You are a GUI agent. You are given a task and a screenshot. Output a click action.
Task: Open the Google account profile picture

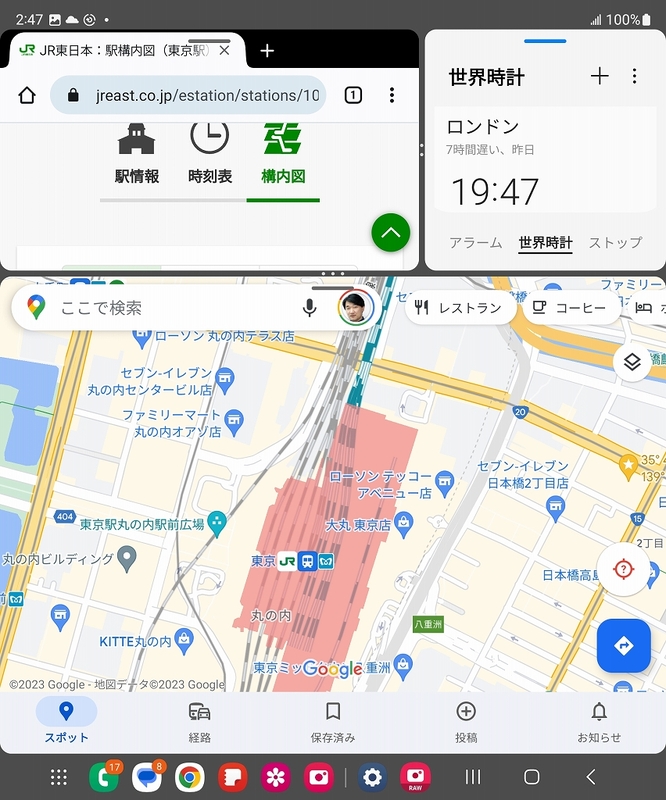coord(355,308)
